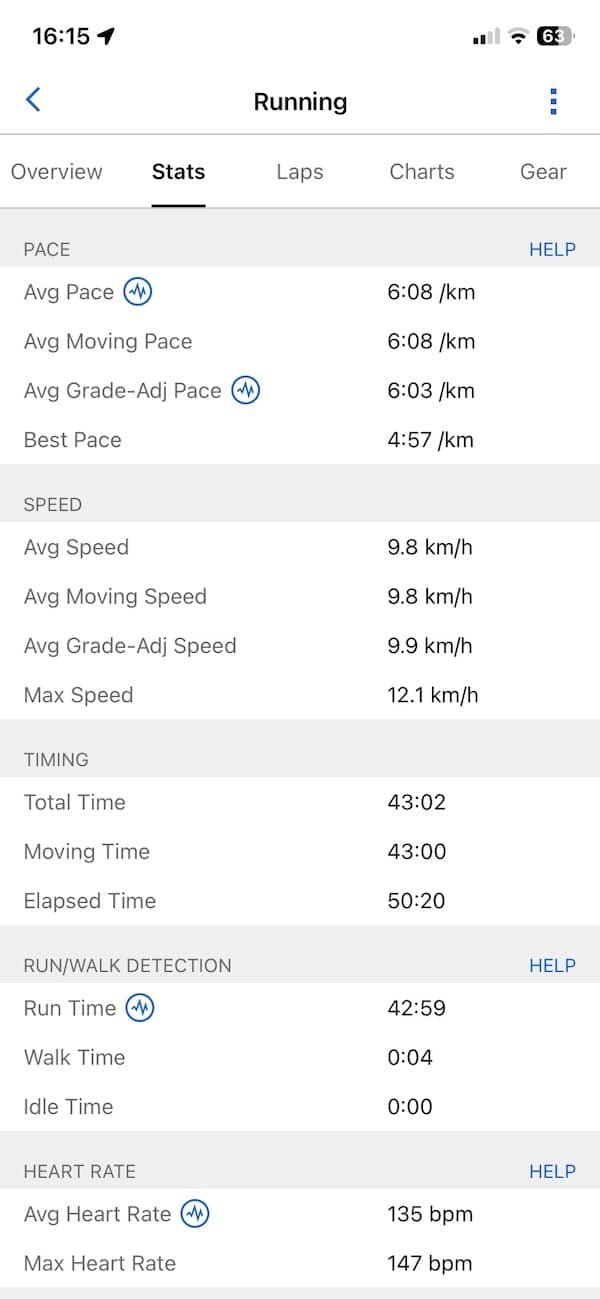Switch to the Overview tab
Screen dimensions: 600x1299
57,172
